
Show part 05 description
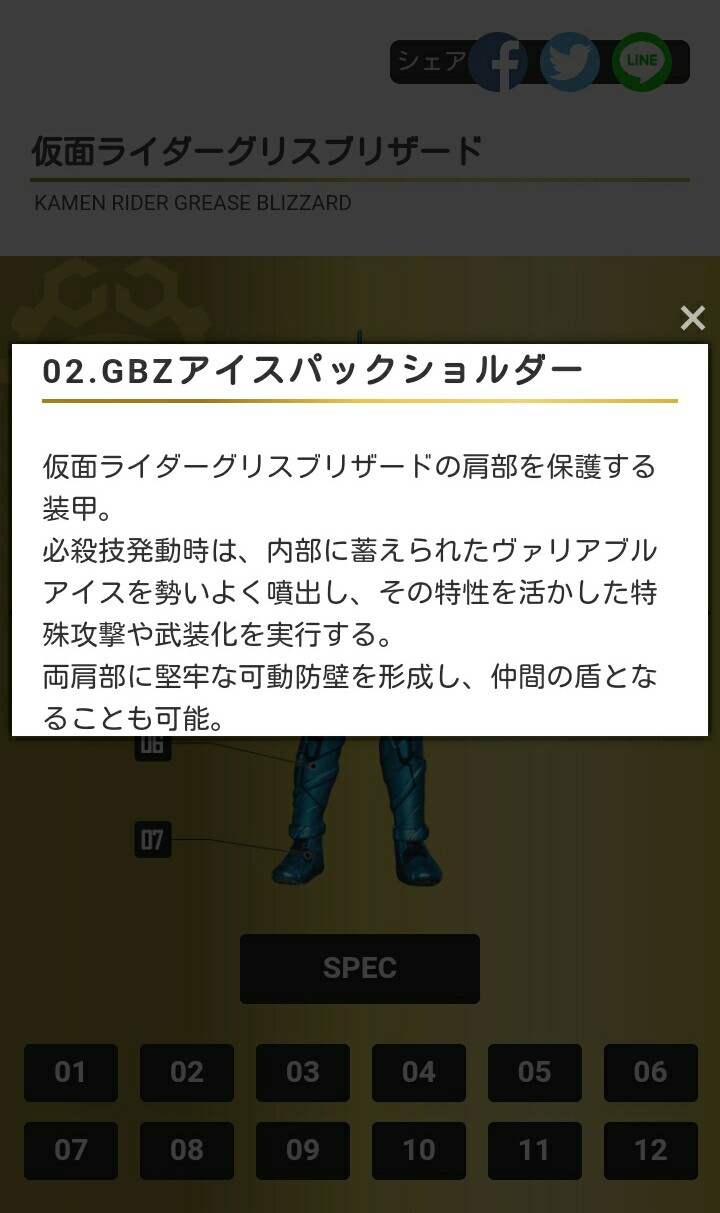coord(535,1073)
